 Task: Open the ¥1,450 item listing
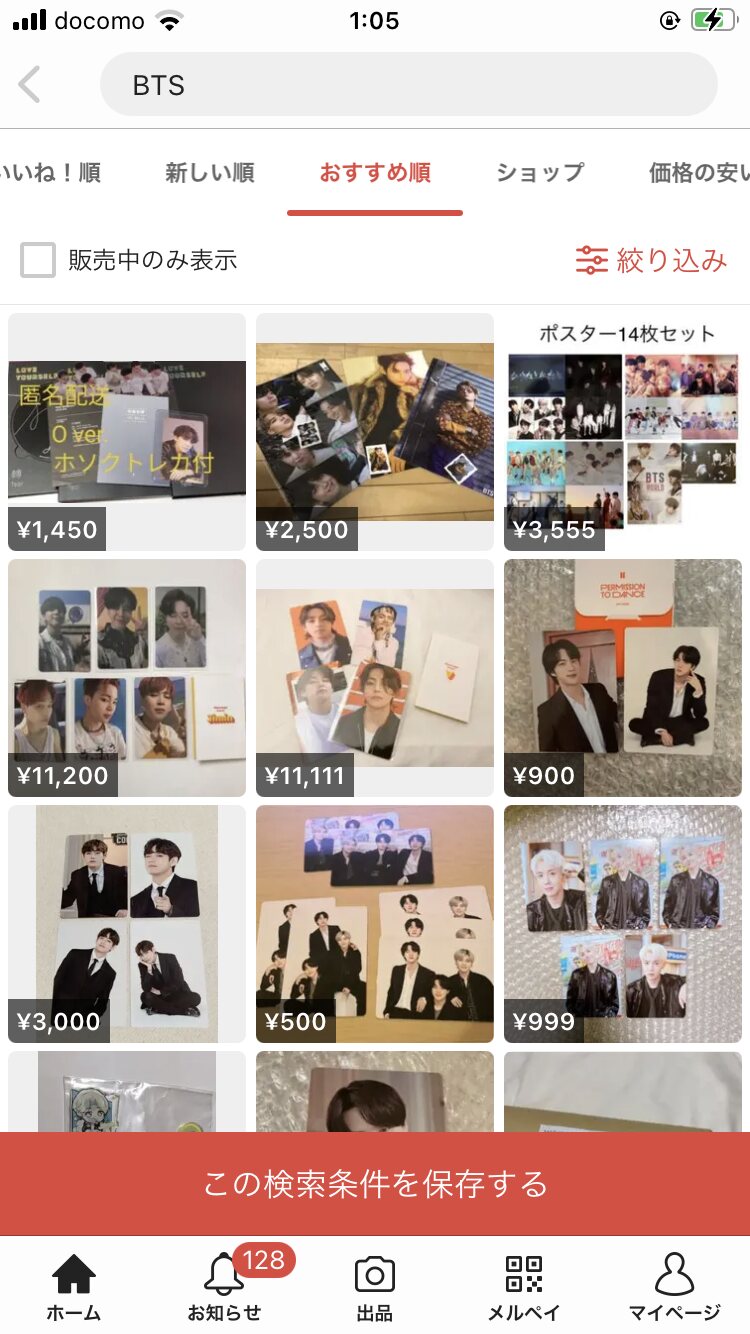(x=127, y=432)
